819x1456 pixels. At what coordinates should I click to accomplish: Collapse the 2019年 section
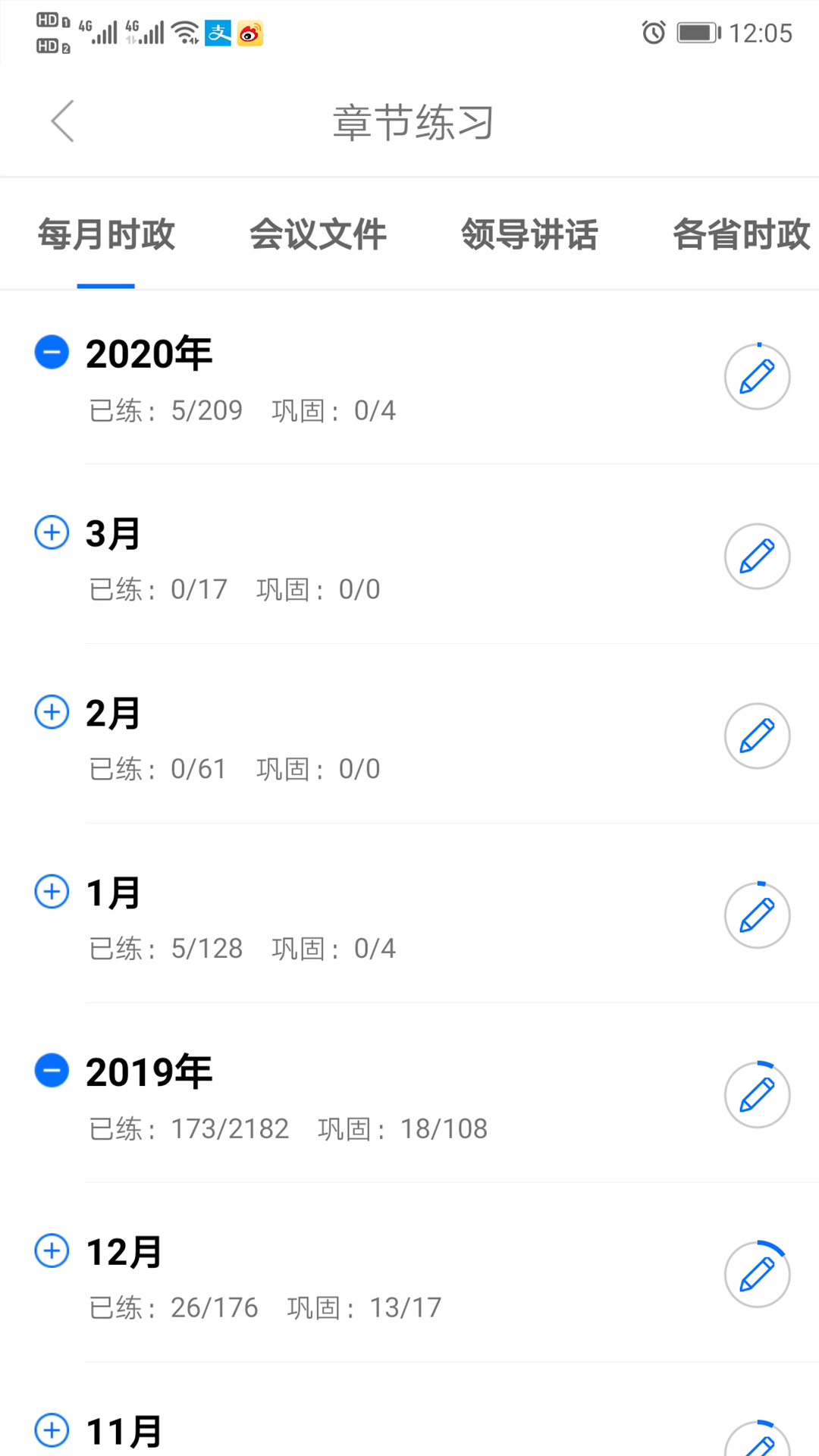click(x=52, y=1072)
